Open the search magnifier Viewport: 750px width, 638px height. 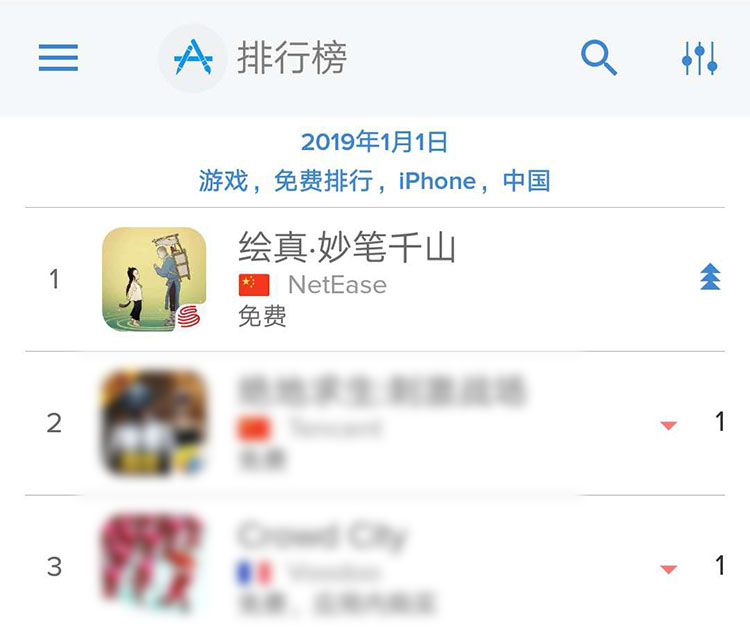[598, 58]
